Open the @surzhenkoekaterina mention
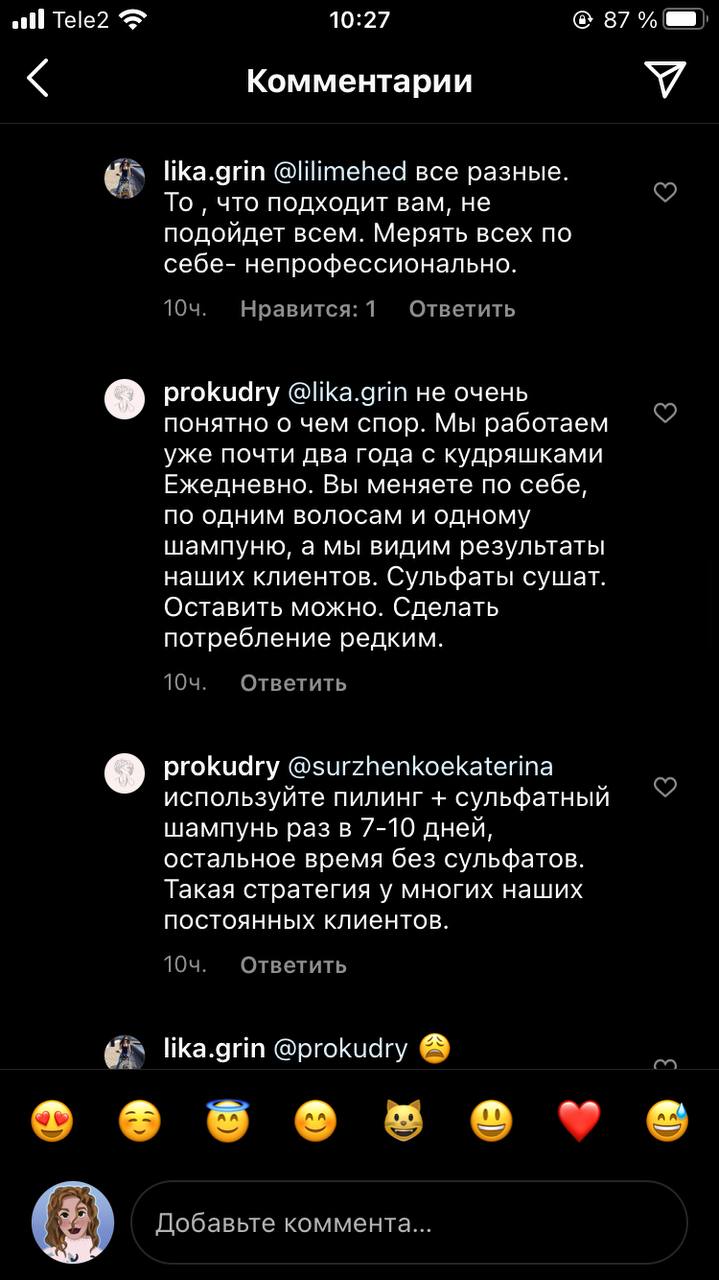 pyautogui.click(x=421, y=767)
